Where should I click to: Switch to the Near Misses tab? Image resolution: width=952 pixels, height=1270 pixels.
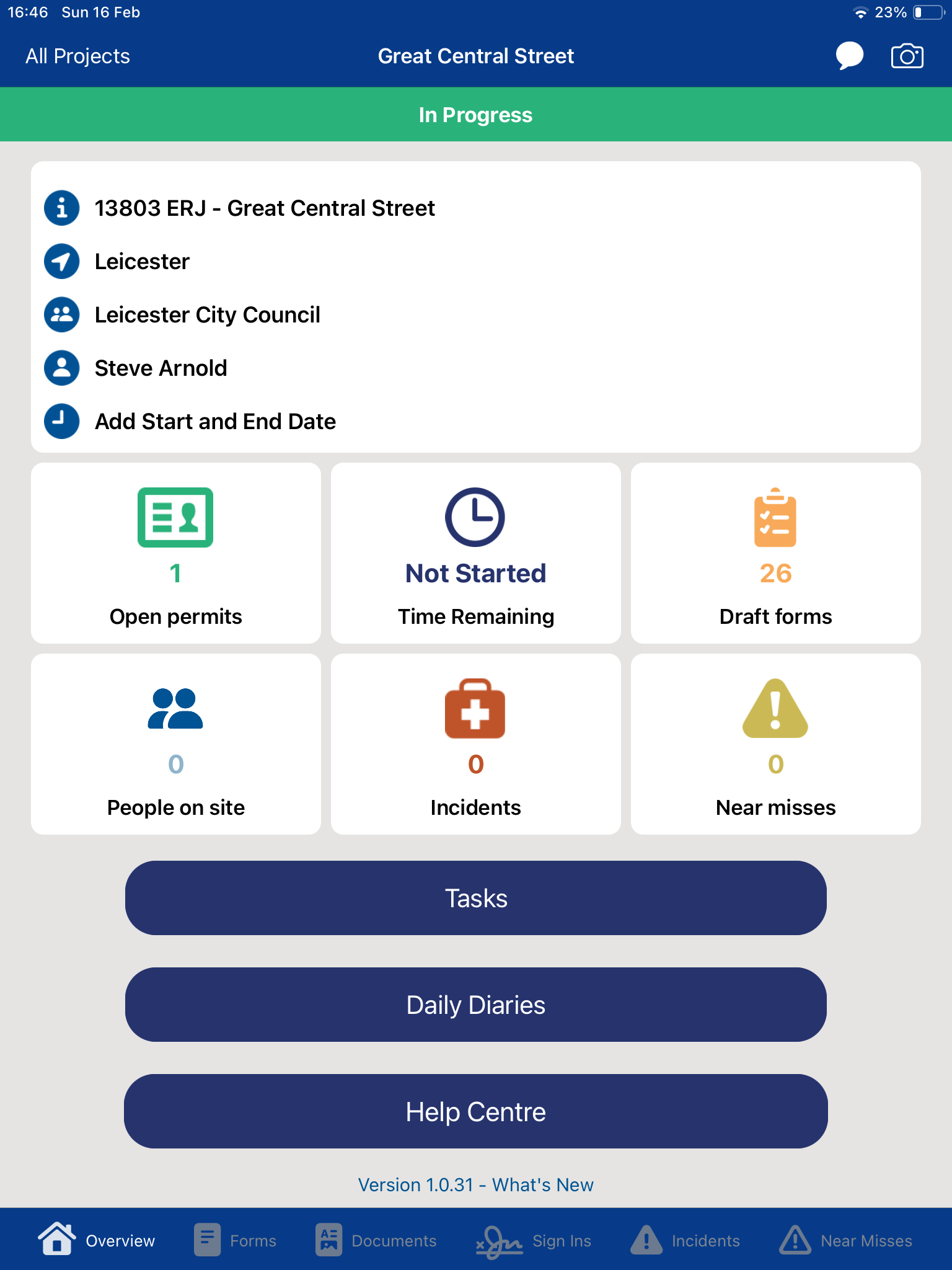(846, 1240)
